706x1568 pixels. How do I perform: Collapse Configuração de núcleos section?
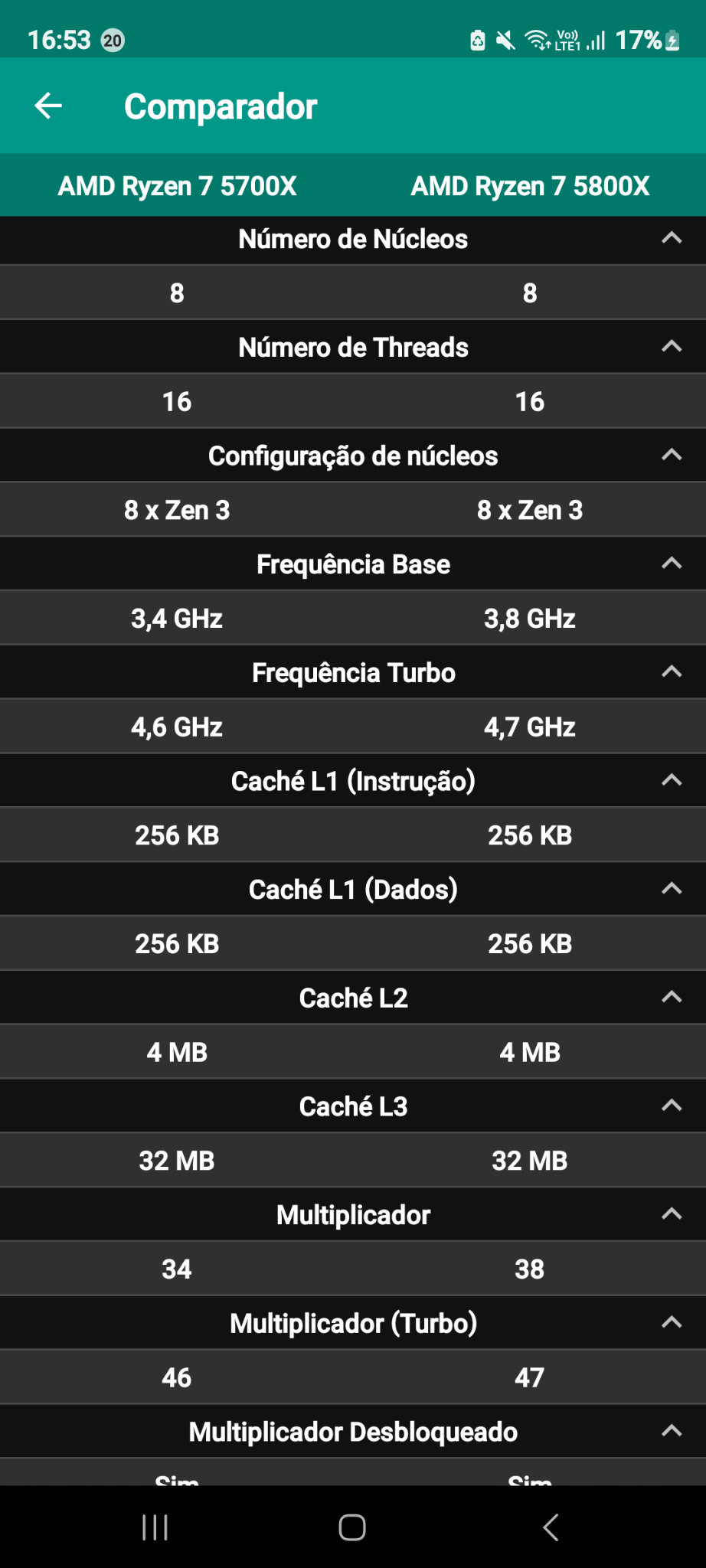pyautogui.click(x=672, y=455)
